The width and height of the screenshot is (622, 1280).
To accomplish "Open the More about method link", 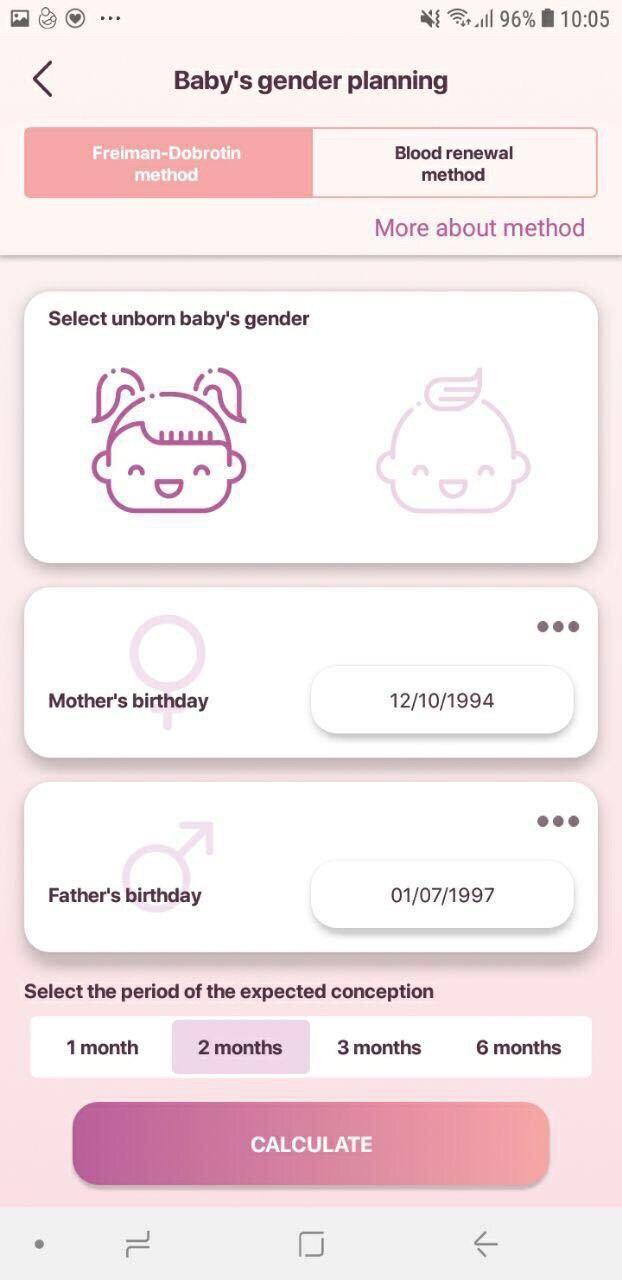I will [x=479, y=228].
